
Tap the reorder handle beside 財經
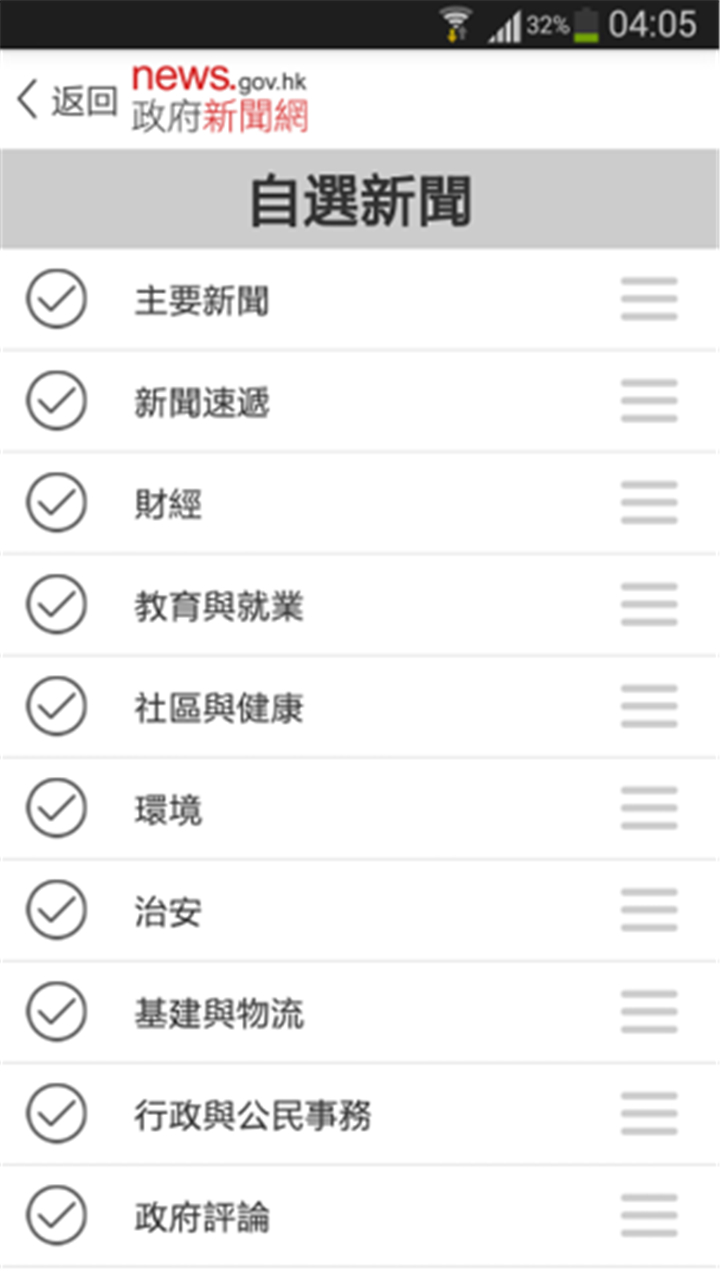[649, 502]
